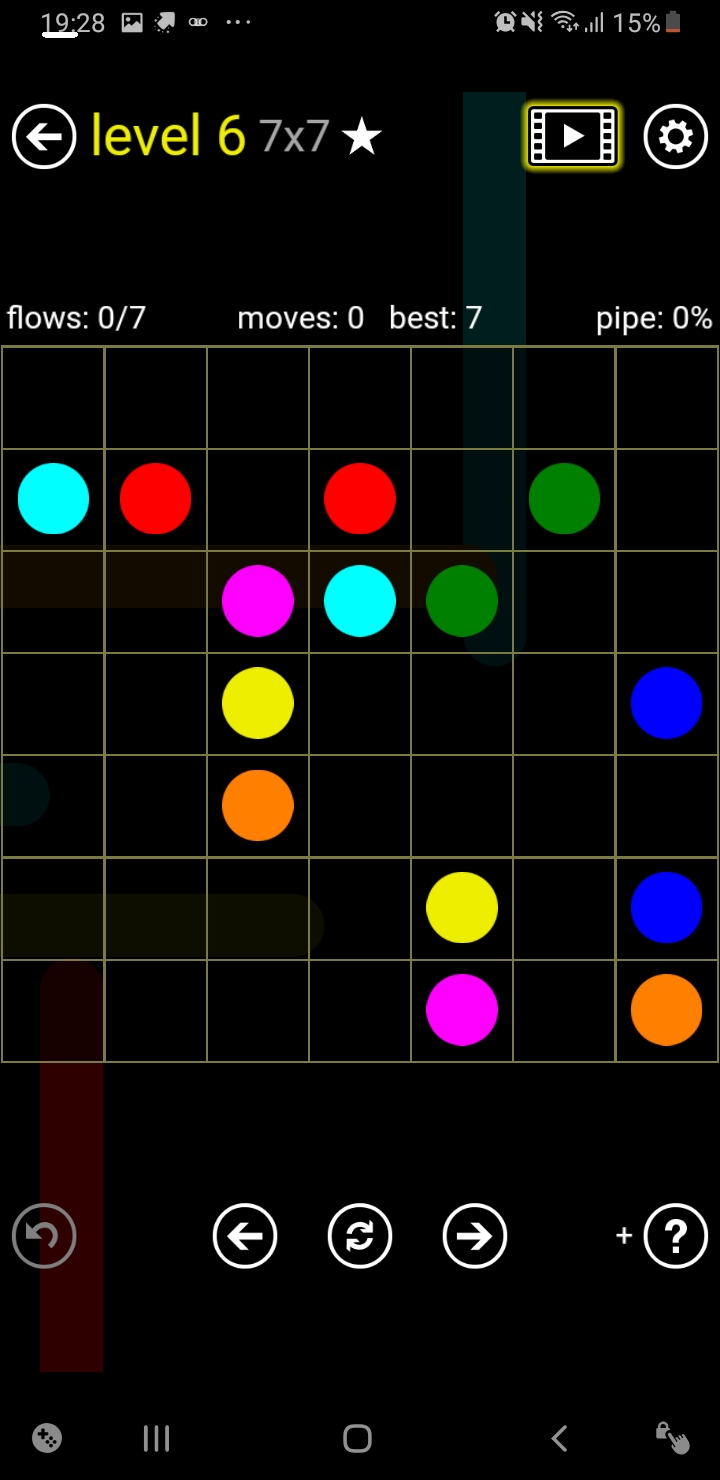Viewport: 720px width, 1480px height.
Task: Go back using the top-left arrow
Action: click(x=44, y=136)
